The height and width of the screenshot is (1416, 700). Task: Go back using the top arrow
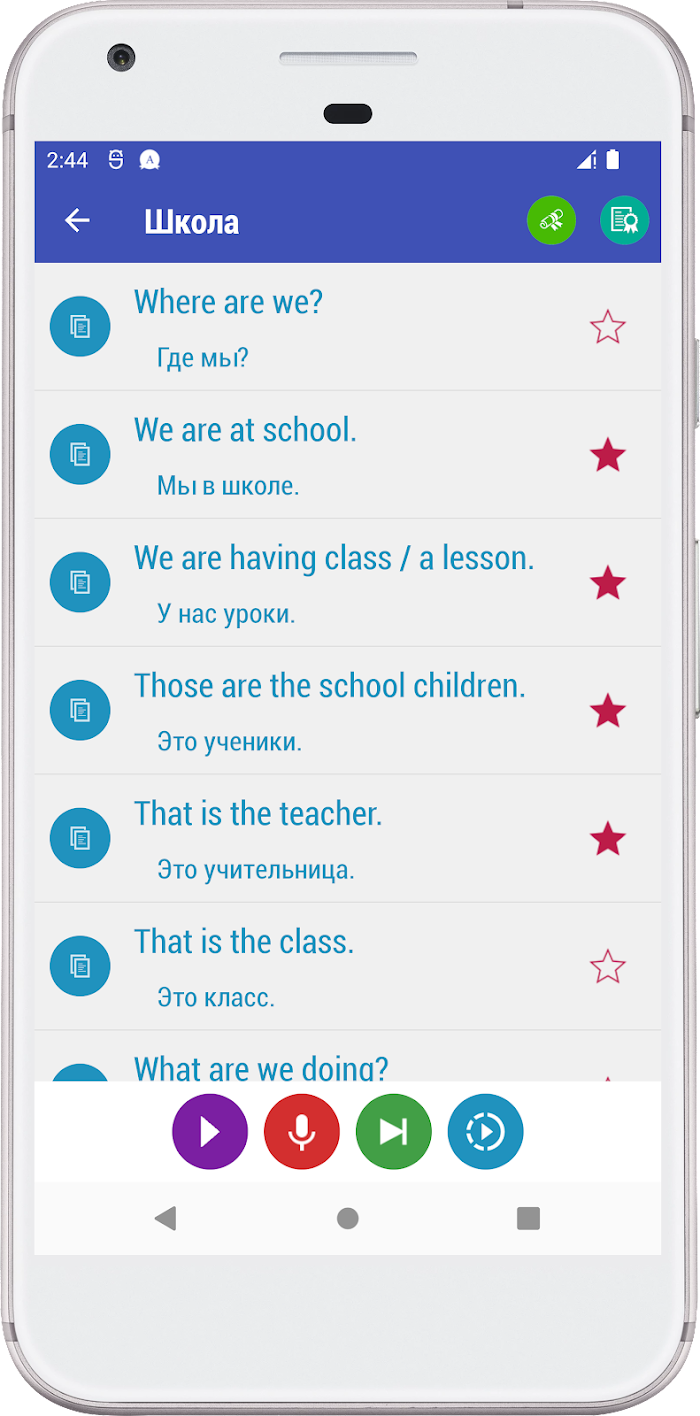tap(77, 221)
